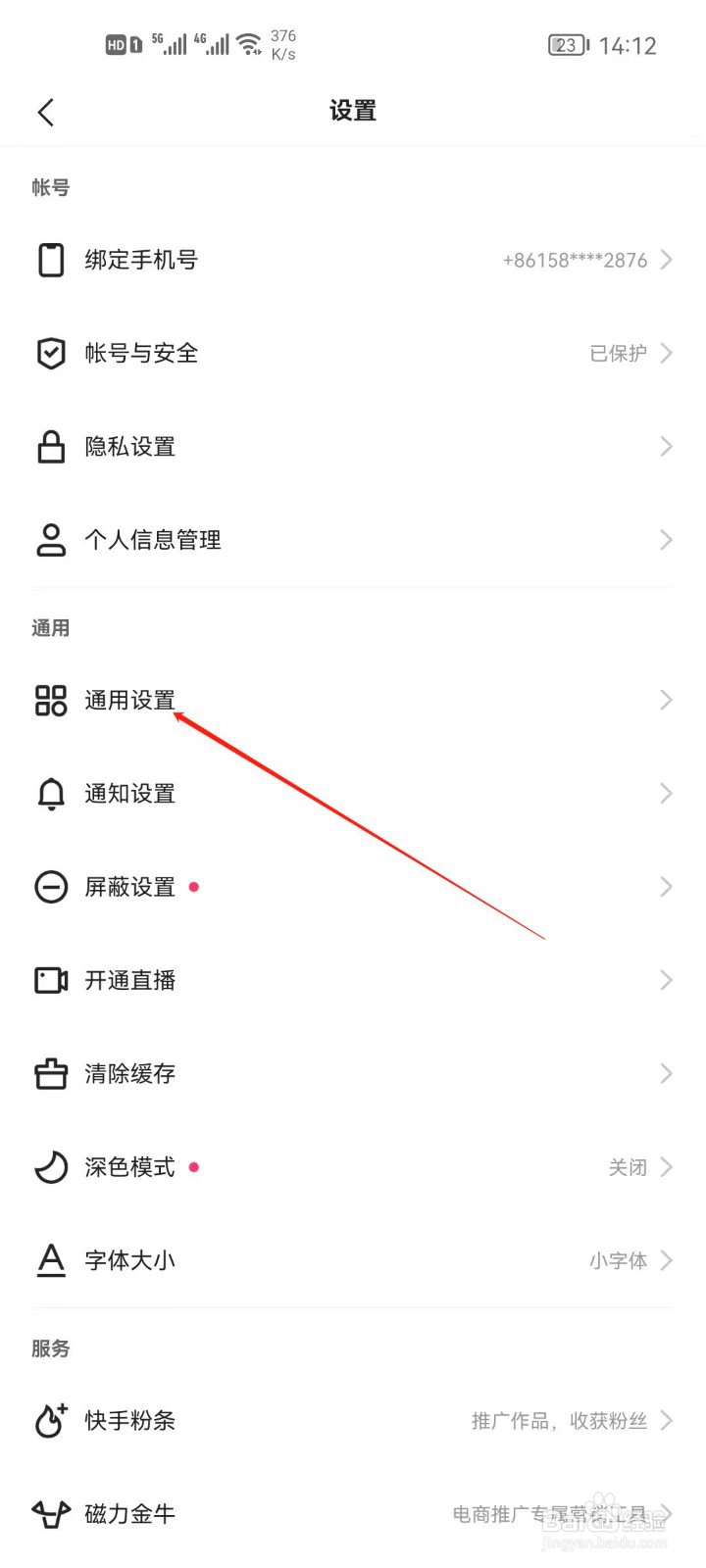The image size is (706, 1568).
Task: Expand the 字体大小 options chevron
Action: click(667, 1260)
